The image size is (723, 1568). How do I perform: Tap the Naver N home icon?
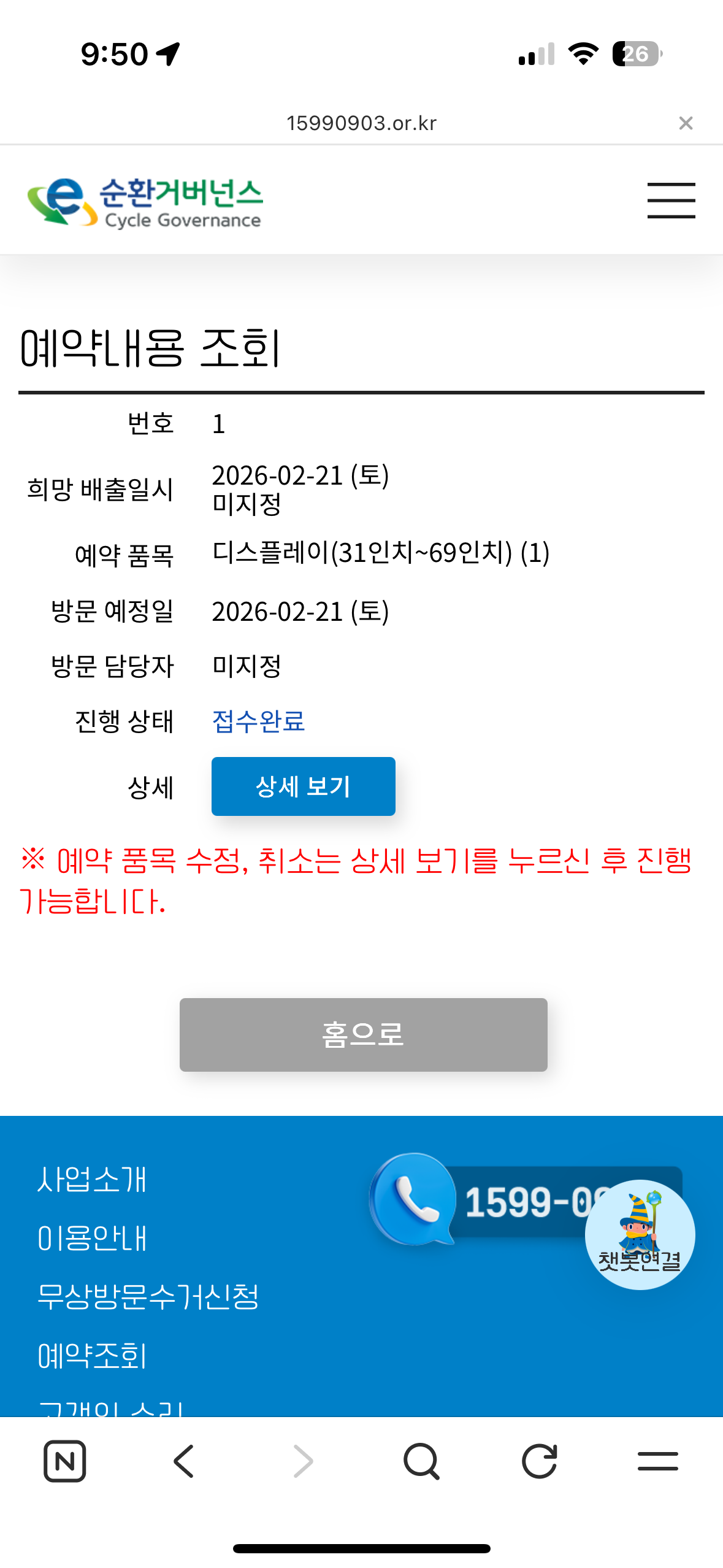point(65,1461)
